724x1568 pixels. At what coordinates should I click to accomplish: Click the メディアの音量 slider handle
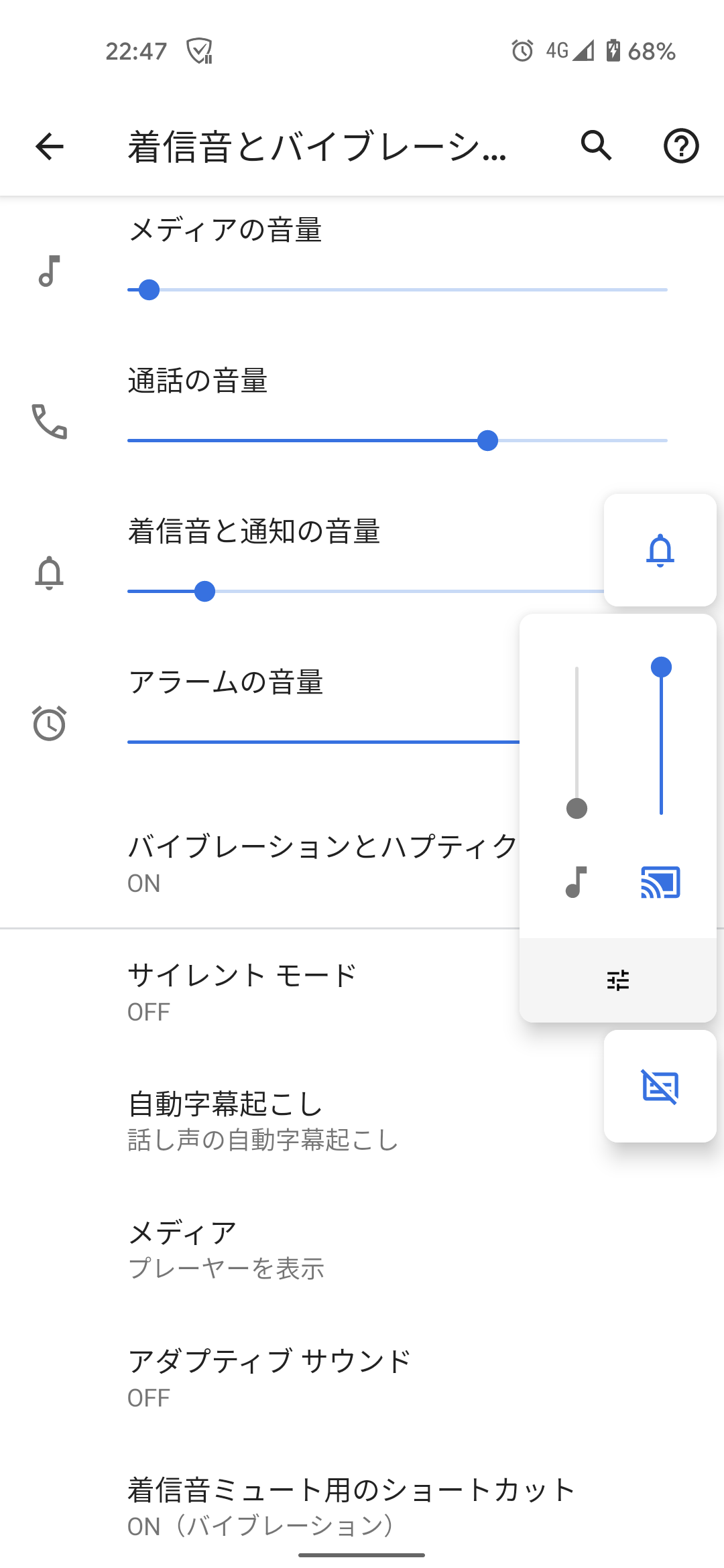click(x=149, y=289)
